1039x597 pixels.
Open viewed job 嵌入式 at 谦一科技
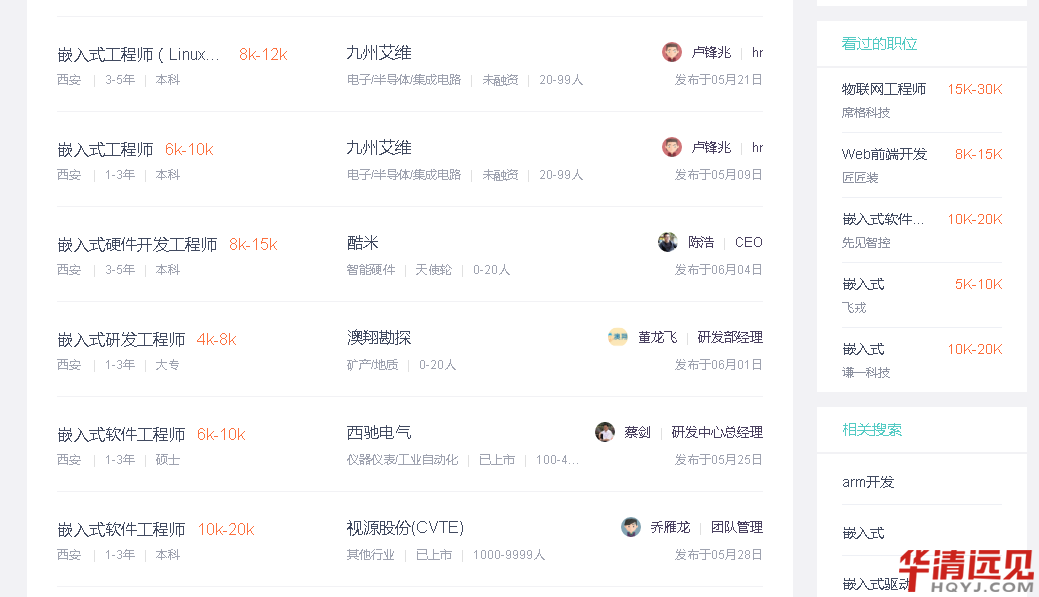coord(863,349)
